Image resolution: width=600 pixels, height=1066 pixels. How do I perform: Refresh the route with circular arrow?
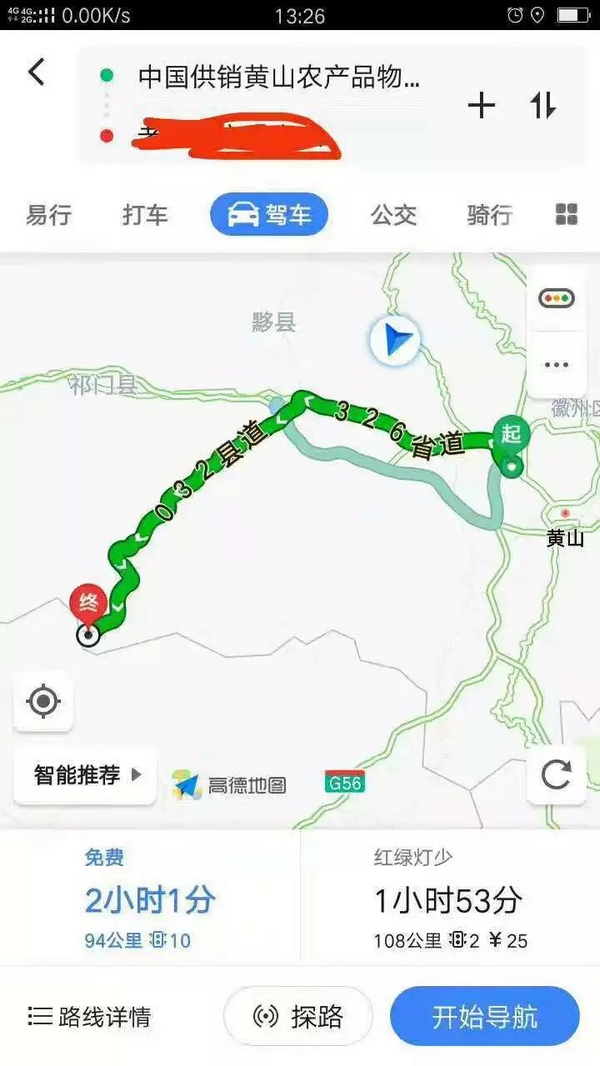557,775
